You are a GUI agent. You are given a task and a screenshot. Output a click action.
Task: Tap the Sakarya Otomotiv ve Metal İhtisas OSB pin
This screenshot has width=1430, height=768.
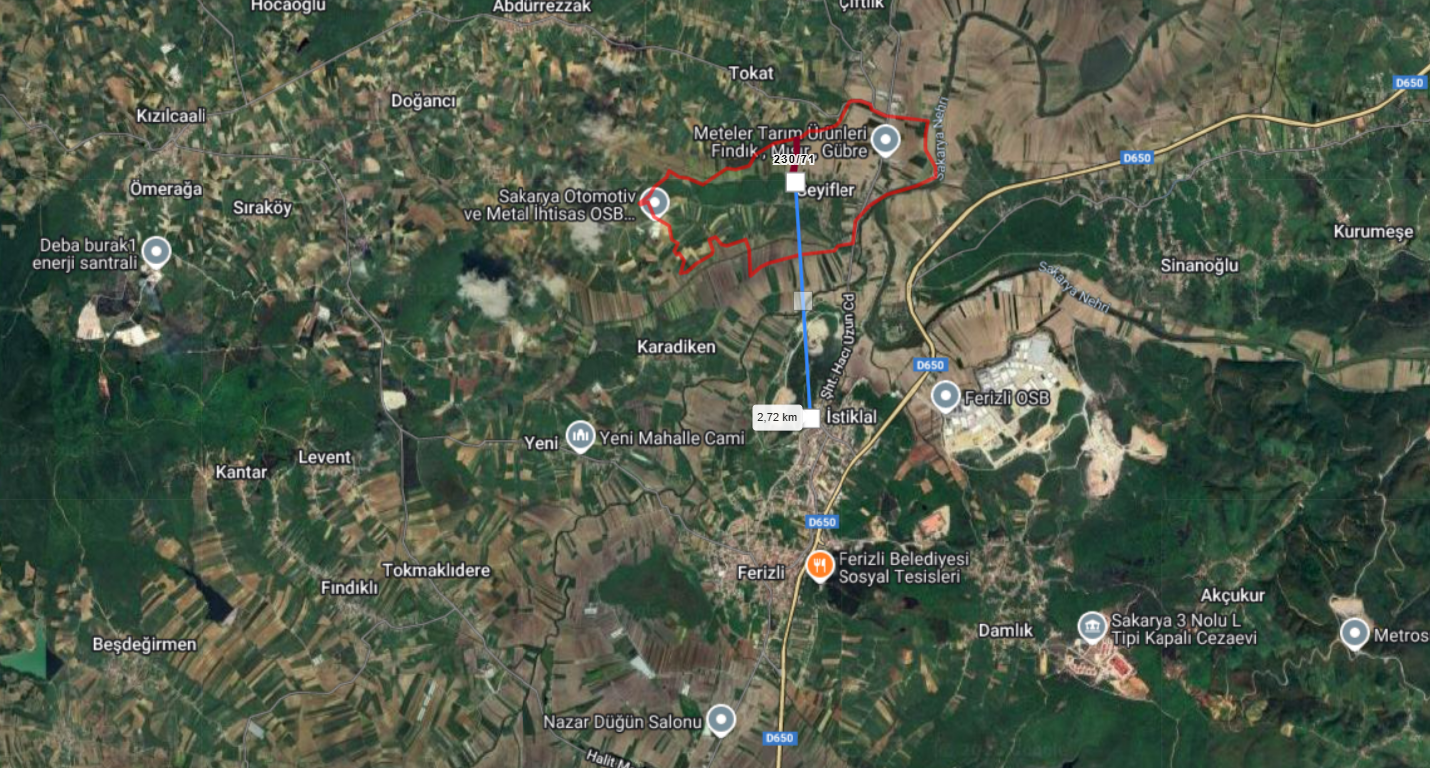[655, 203]
